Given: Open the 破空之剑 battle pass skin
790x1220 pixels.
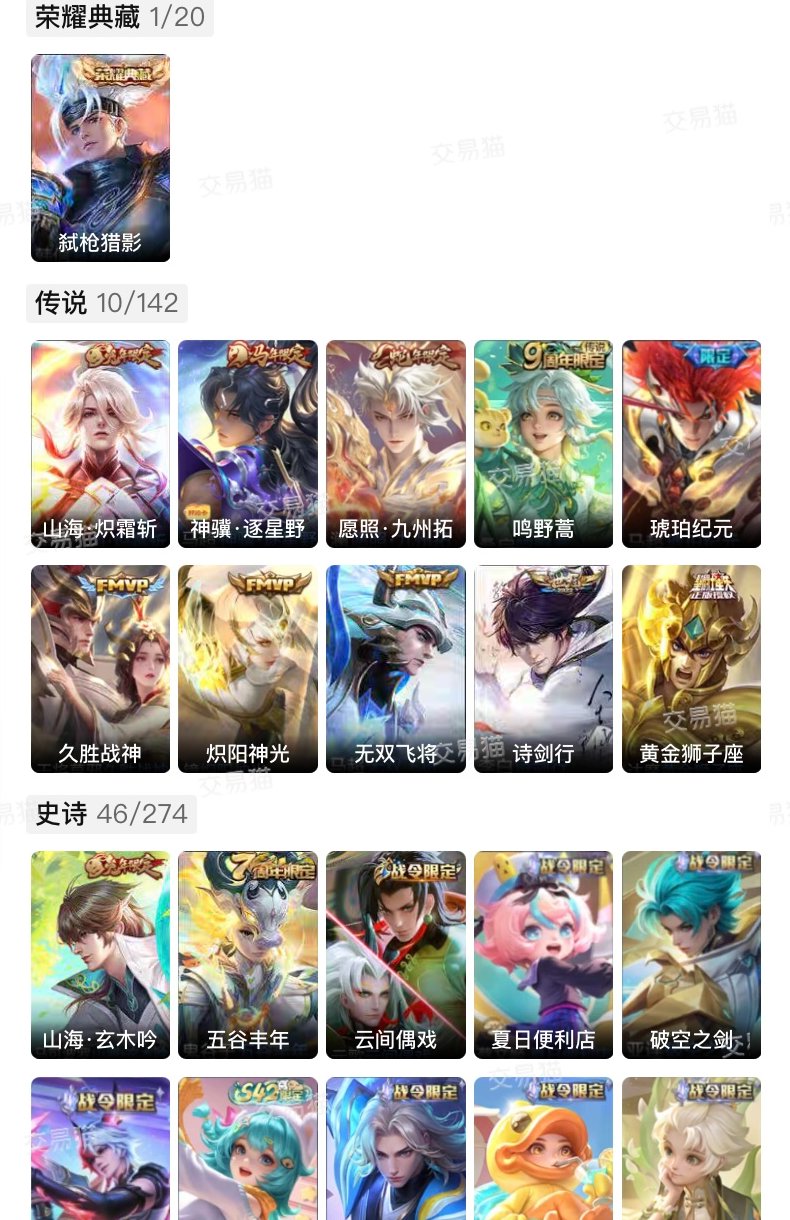Looking at the screenshot, I should (691, 955).
